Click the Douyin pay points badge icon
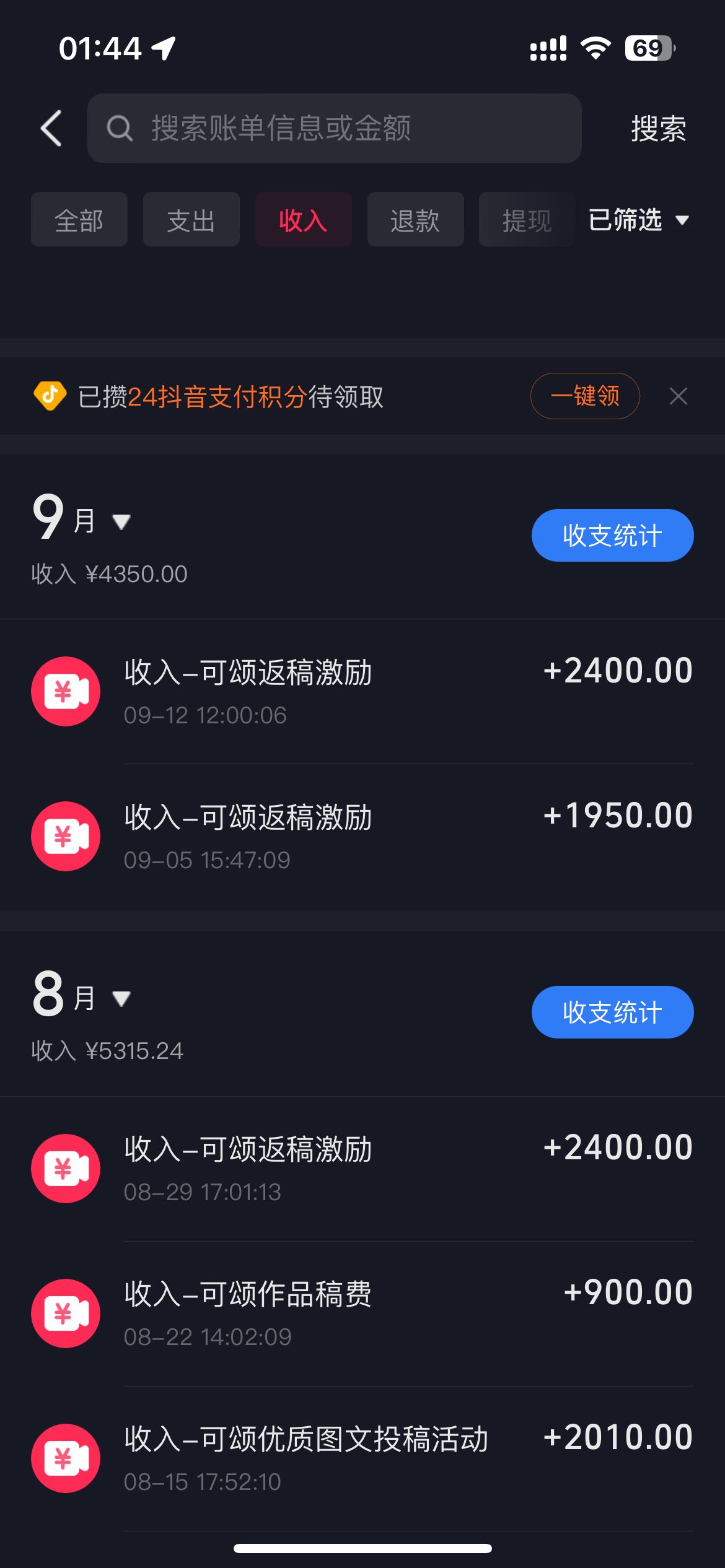Viewport: 725px width, 1568px height. point(50,396)
